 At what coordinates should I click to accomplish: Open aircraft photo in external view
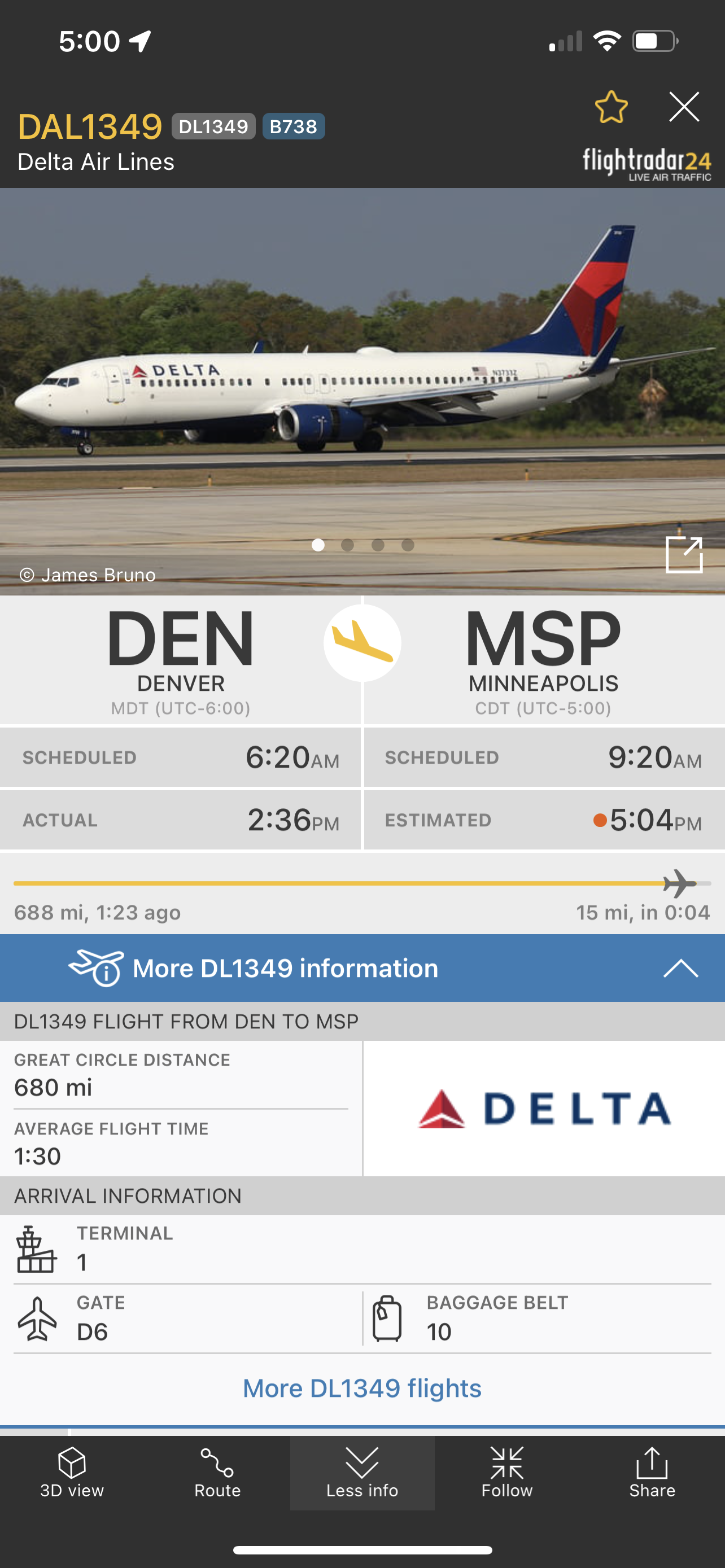point(684,554)
